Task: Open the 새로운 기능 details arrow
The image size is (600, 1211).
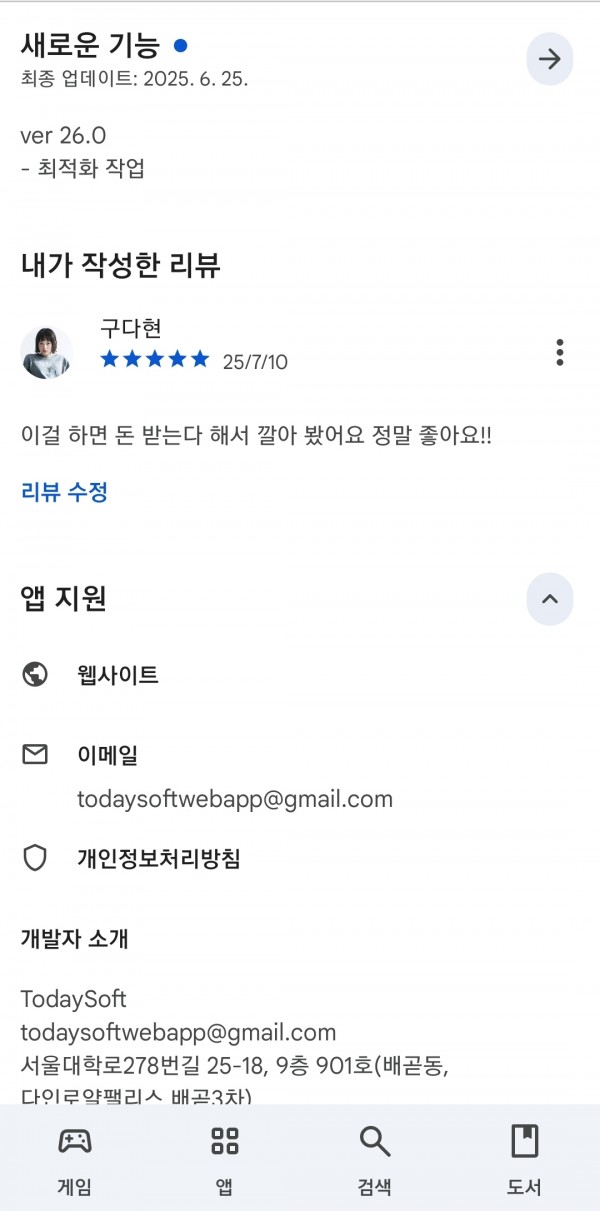Action: click(550, 59)
